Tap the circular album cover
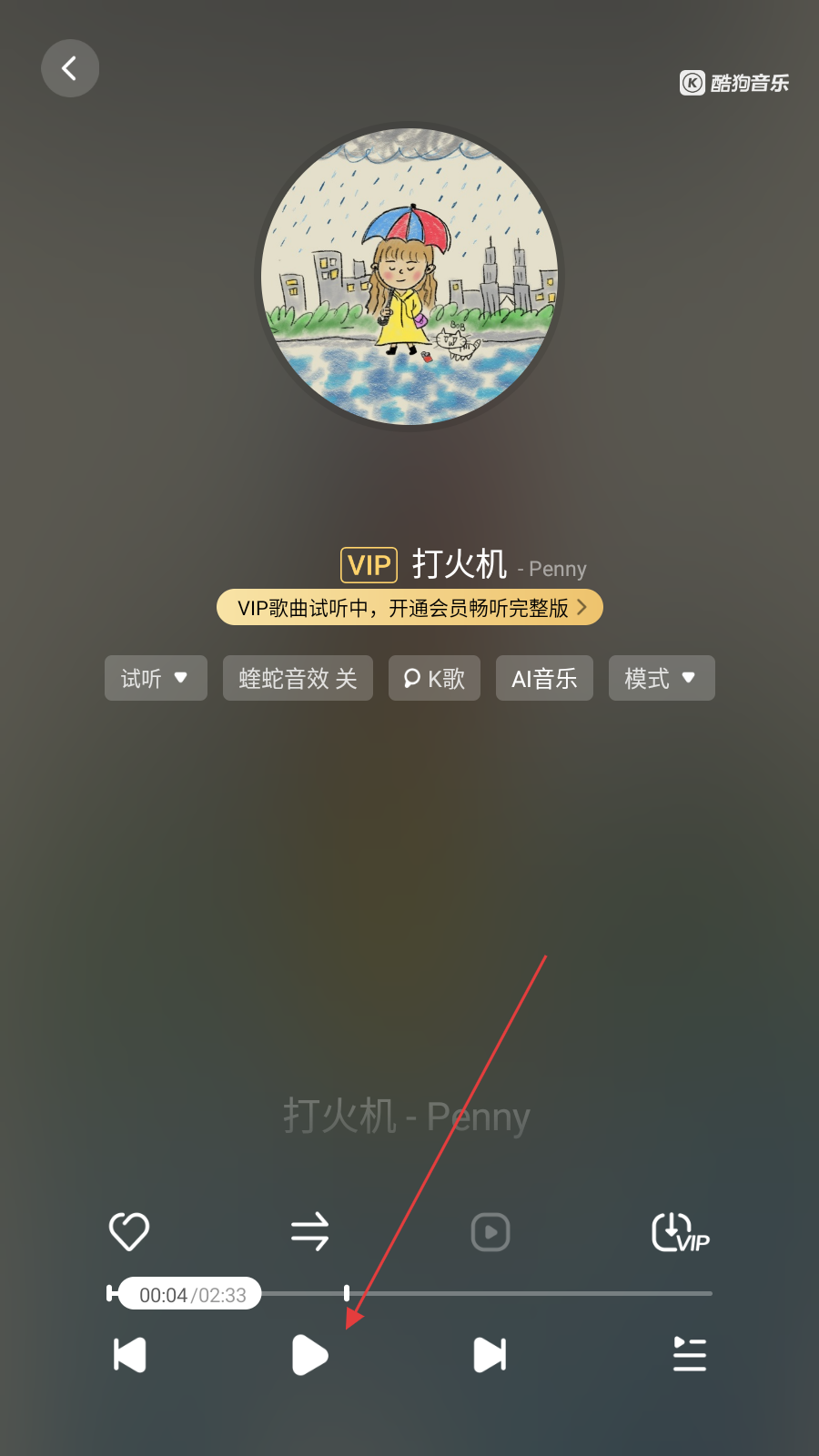Image resolution: width=819 pixels, height=1456 pixels. 409,277
